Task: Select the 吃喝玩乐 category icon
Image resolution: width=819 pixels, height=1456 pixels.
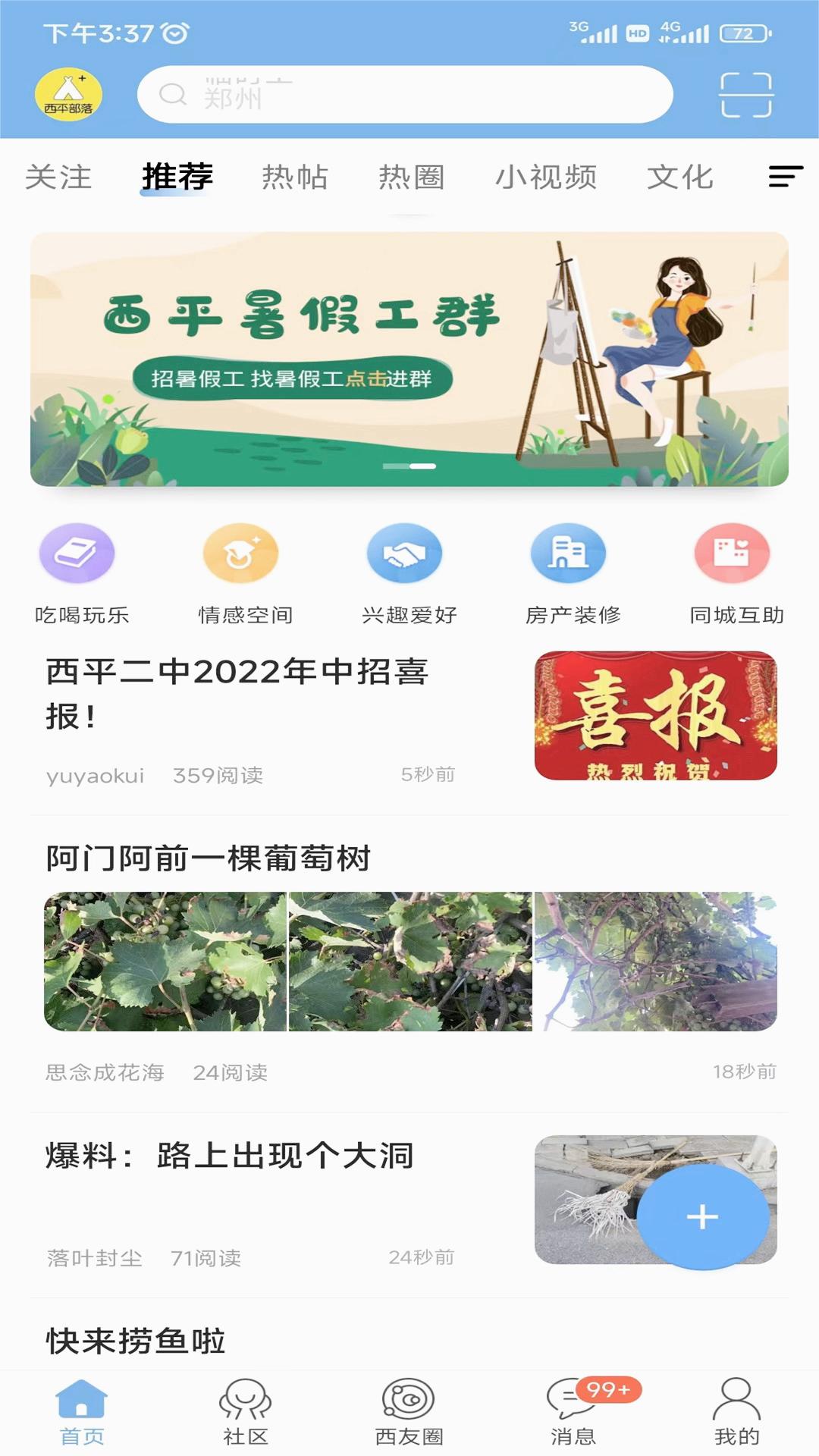Action: coord(77,554)
